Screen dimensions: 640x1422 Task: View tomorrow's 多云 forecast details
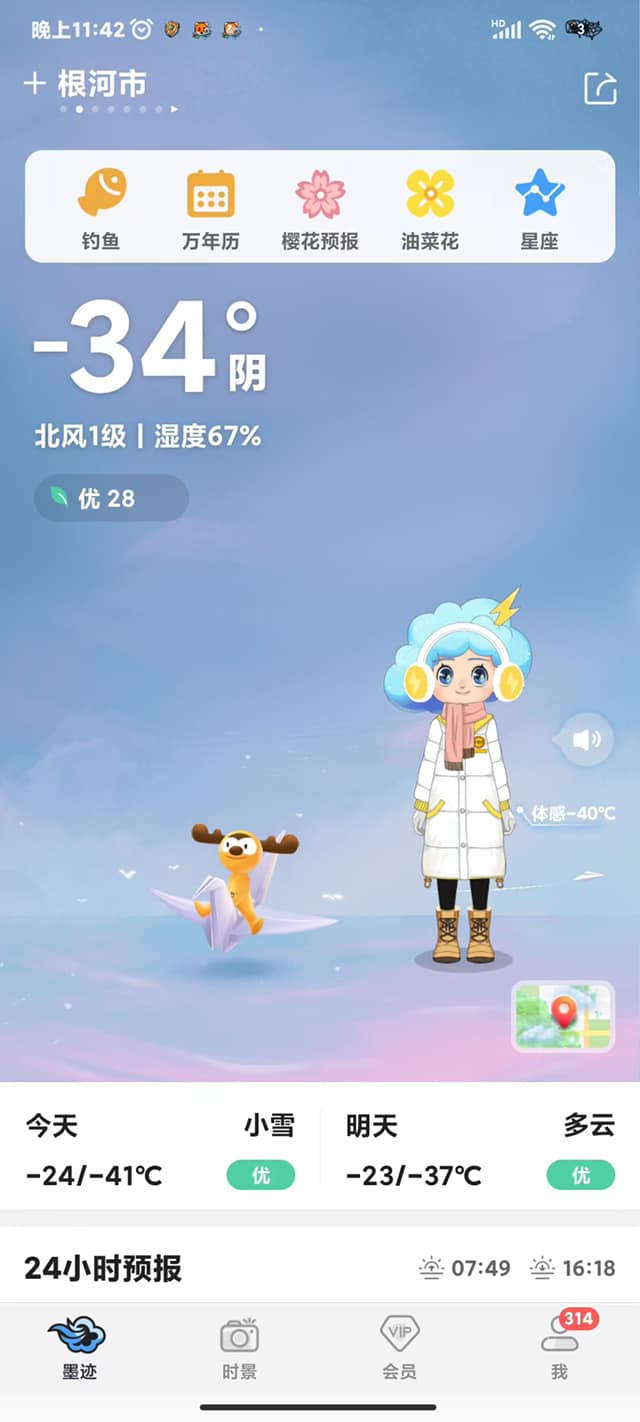click(480, 1150)
